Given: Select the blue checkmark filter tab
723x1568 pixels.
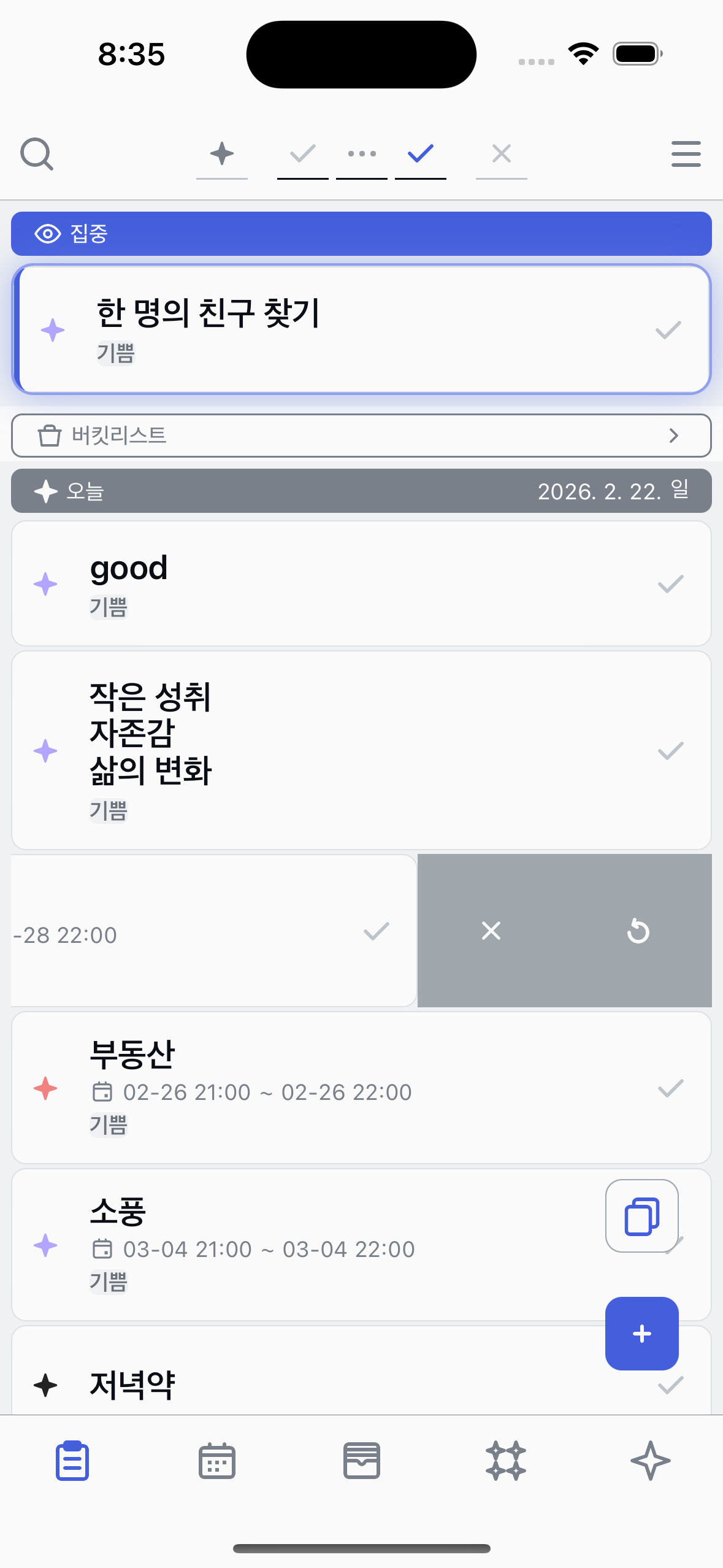Looking at the screenshot, I should [421, 154].
